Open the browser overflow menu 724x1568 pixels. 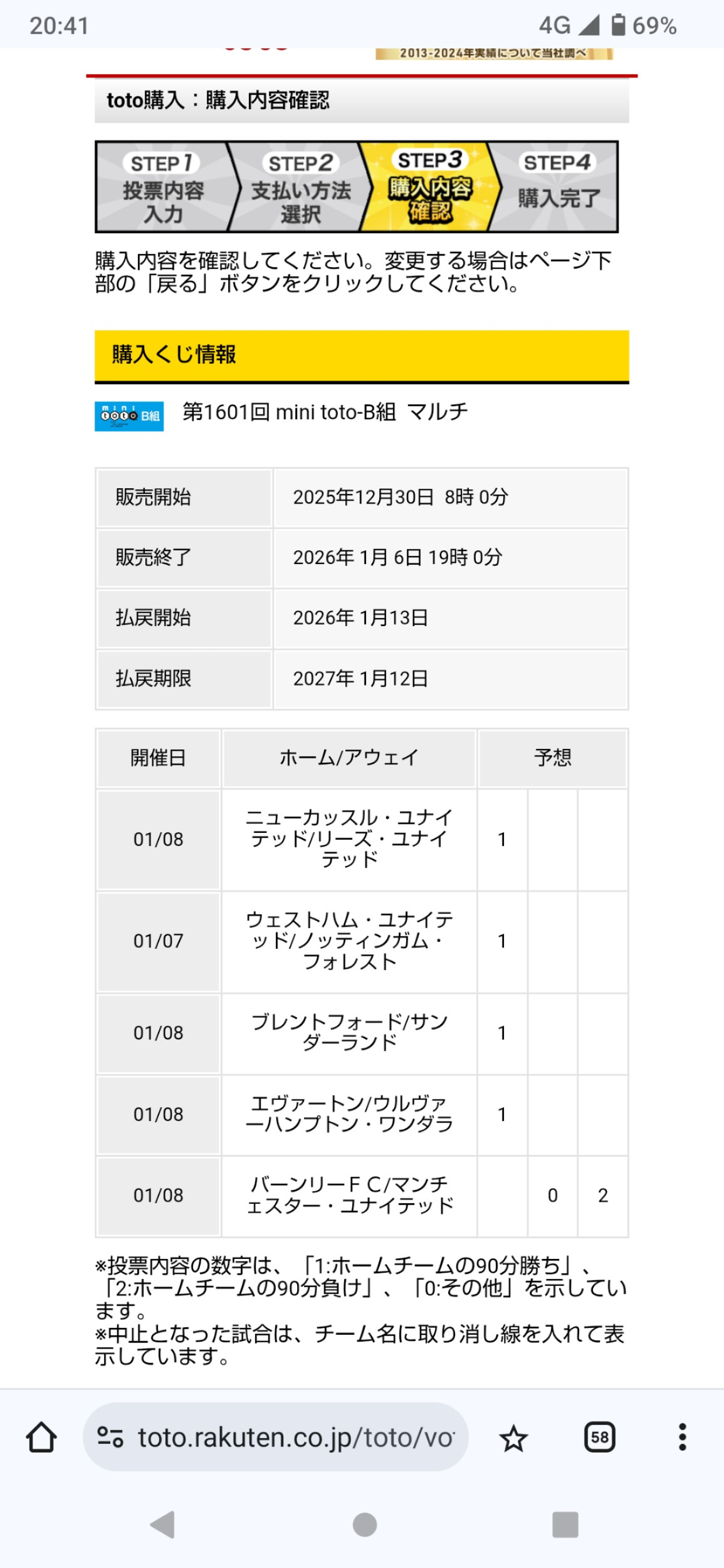[x=683, y=1437]
